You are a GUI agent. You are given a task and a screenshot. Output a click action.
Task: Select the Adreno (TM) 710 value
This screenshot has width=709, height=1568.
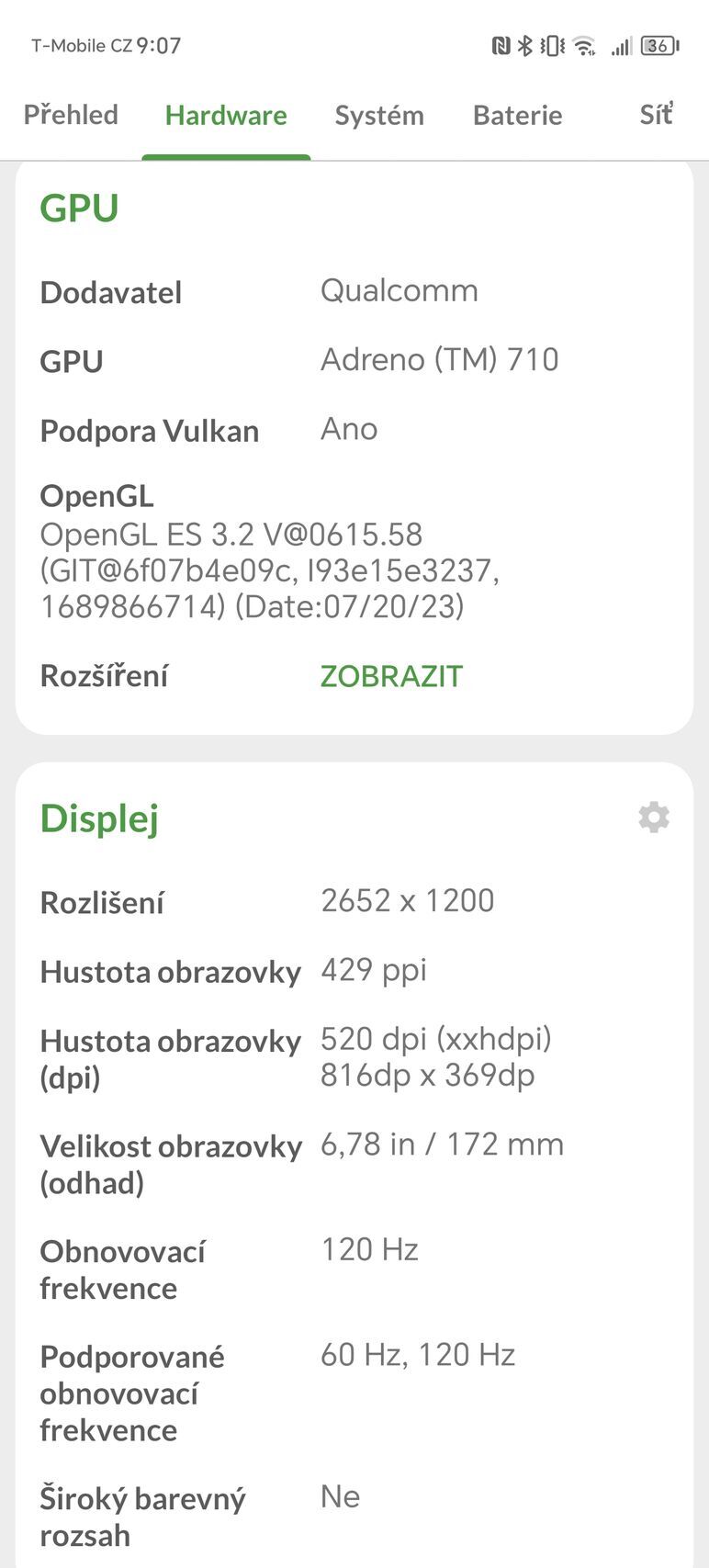click(440, 359)
